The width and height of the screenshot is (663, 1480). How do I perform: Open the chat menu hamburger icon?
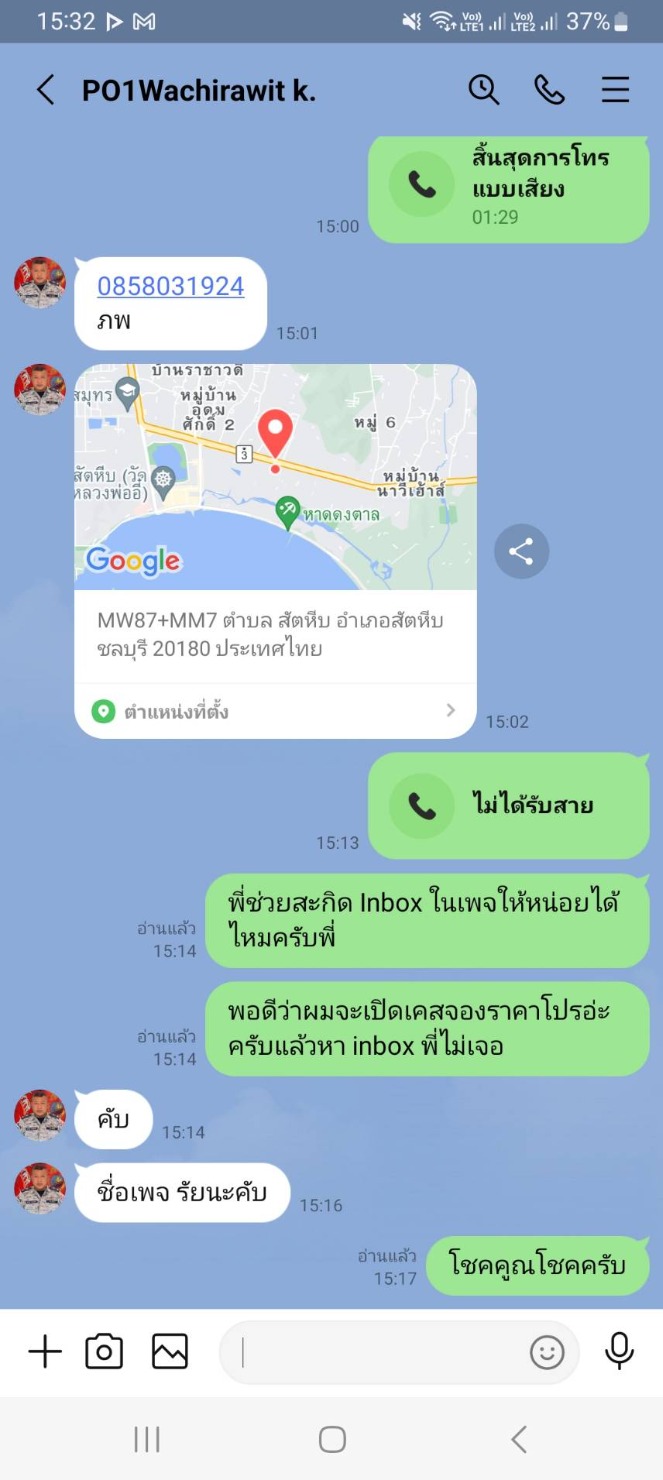click(x=616, y=90)
